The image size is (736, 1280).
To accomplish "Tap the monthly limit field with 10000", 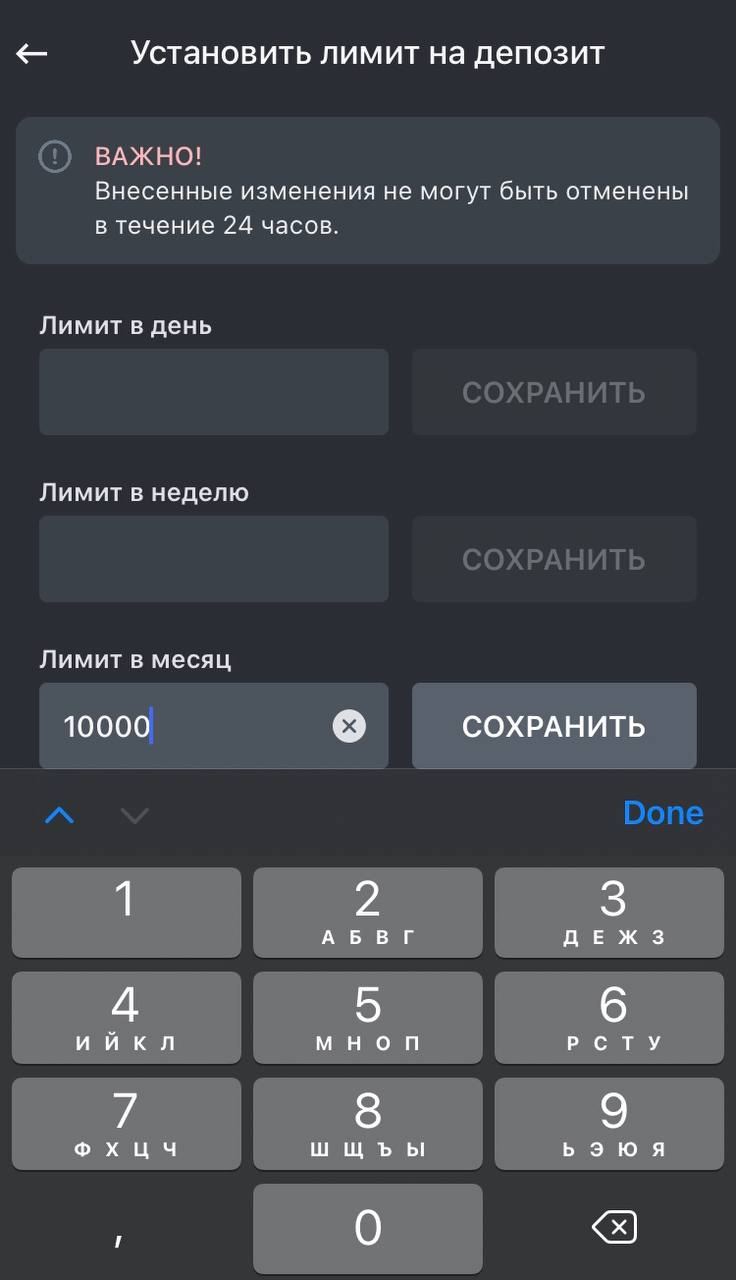I will (190, 726).
